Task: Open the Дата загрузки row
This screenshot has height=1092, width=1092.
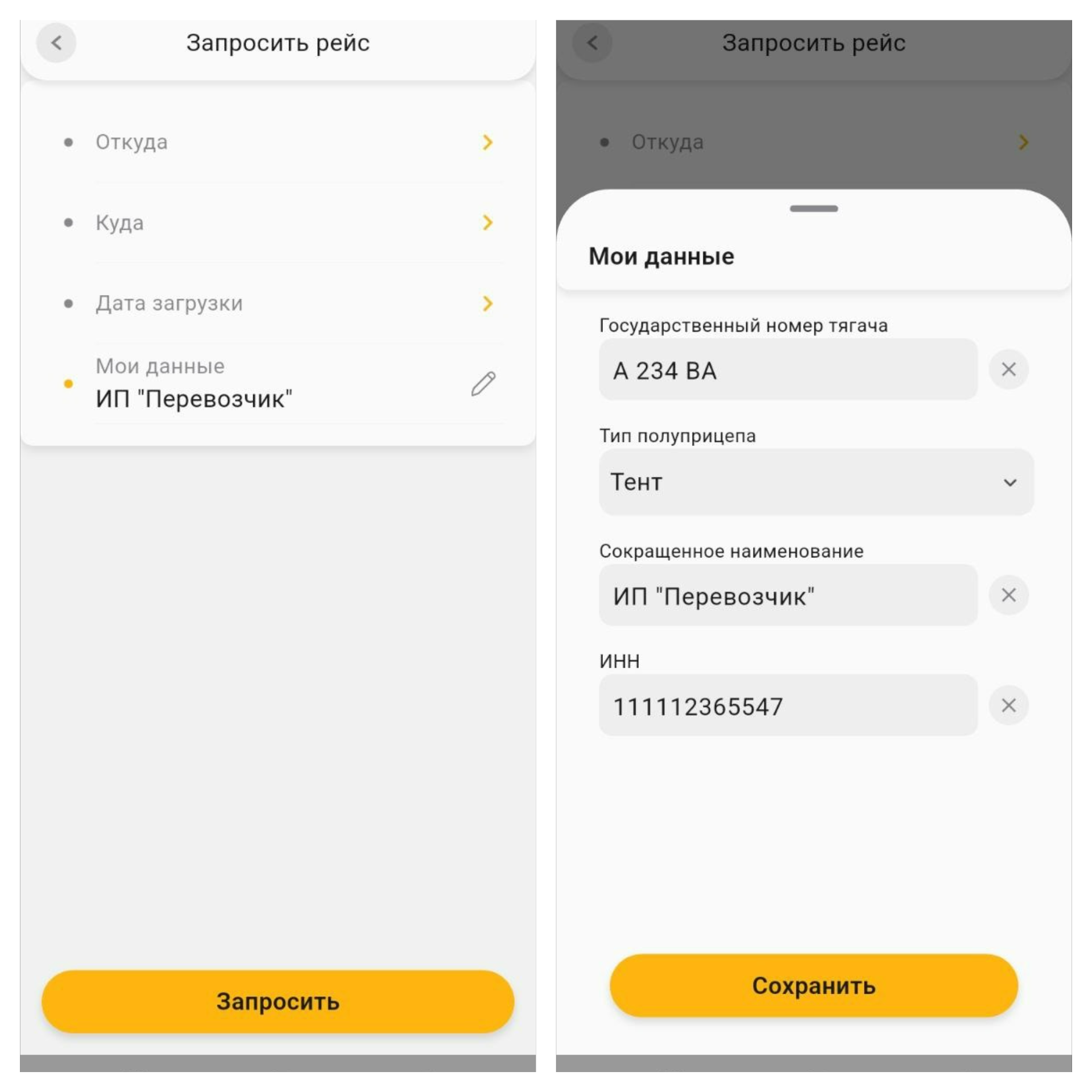Action: coord(278,303)
